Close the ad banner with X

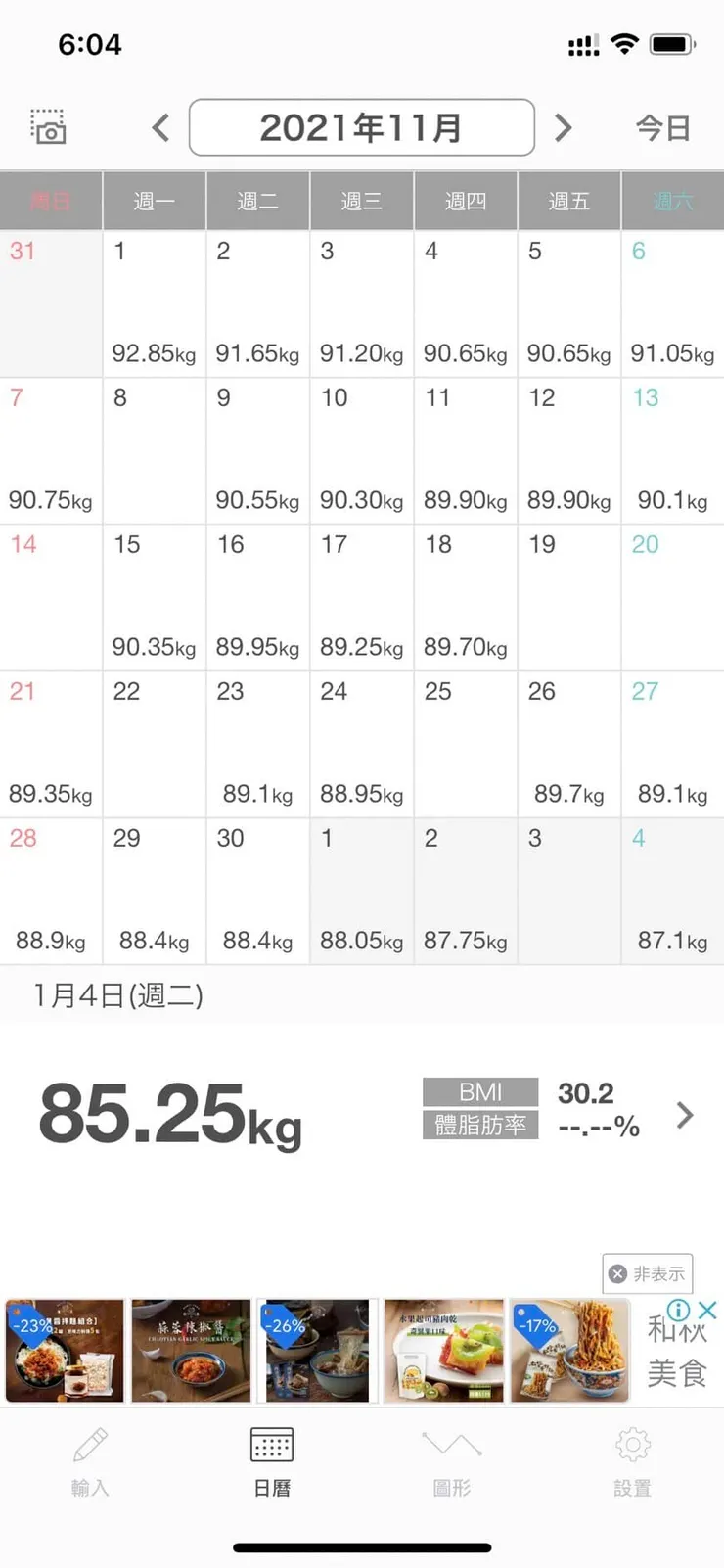pyautogui.click(x=708, y=1310)
